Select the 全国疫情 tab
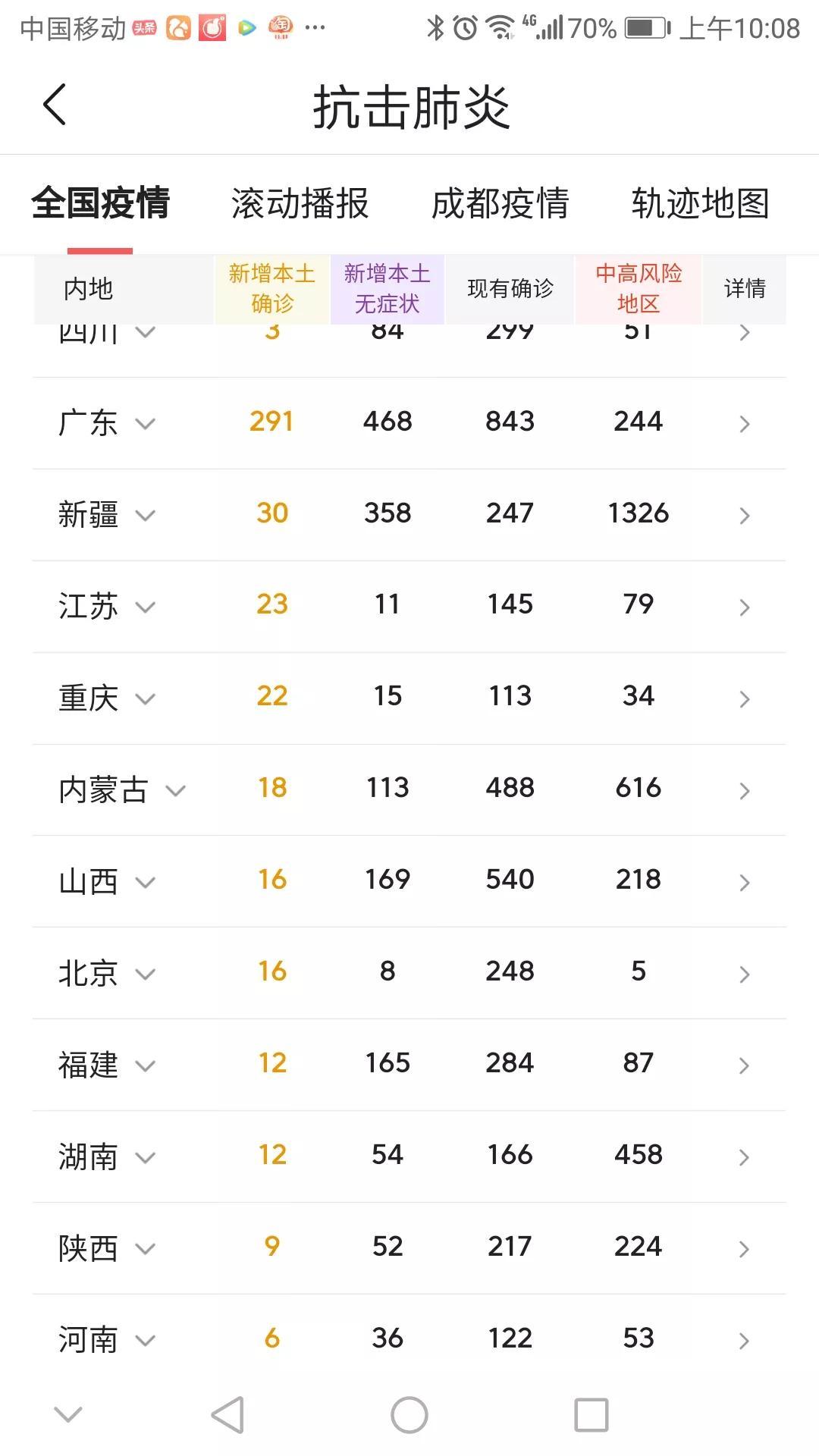The height and width of the screenshot is (1456, 819). click(100, 203)
